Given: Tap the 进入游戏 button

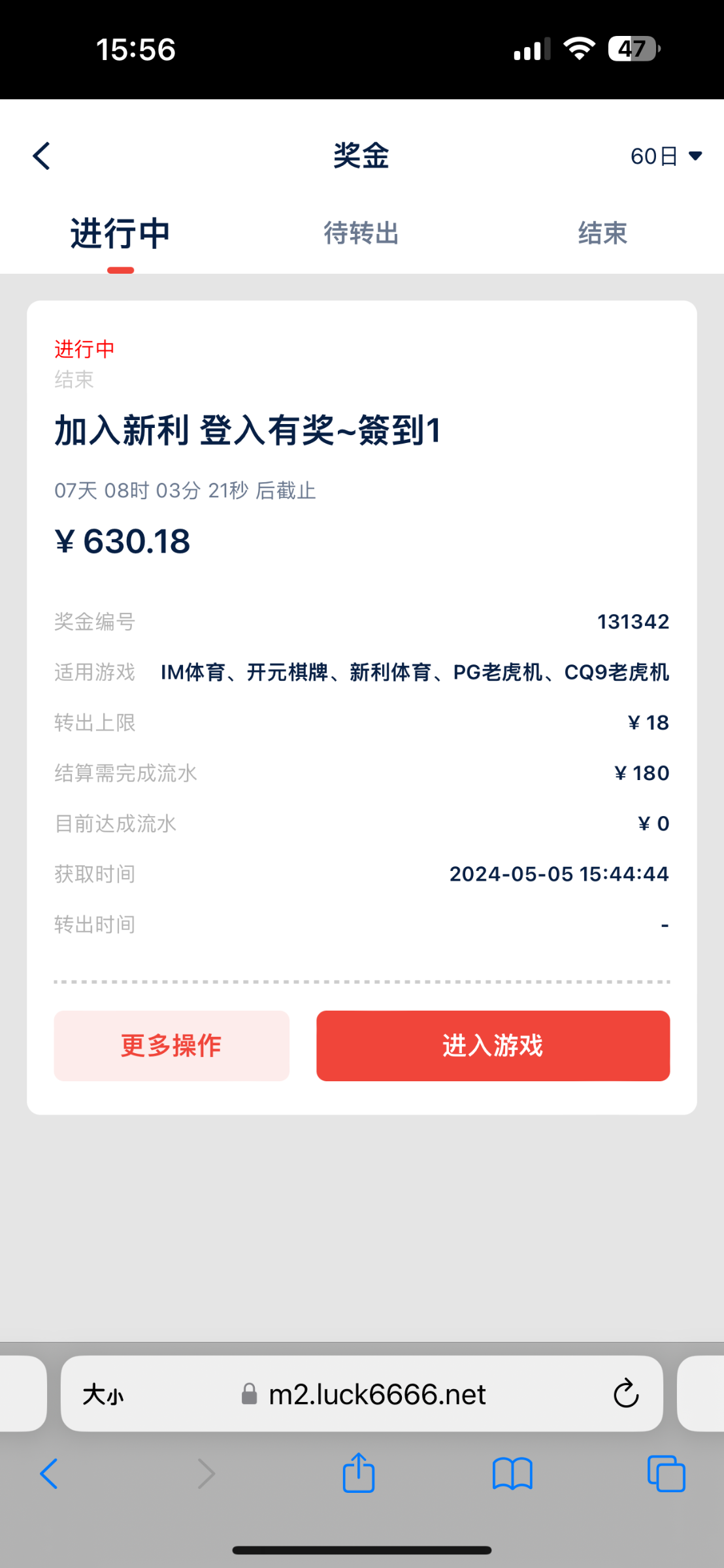Looking at the screenshot, I should [493, 1046].
